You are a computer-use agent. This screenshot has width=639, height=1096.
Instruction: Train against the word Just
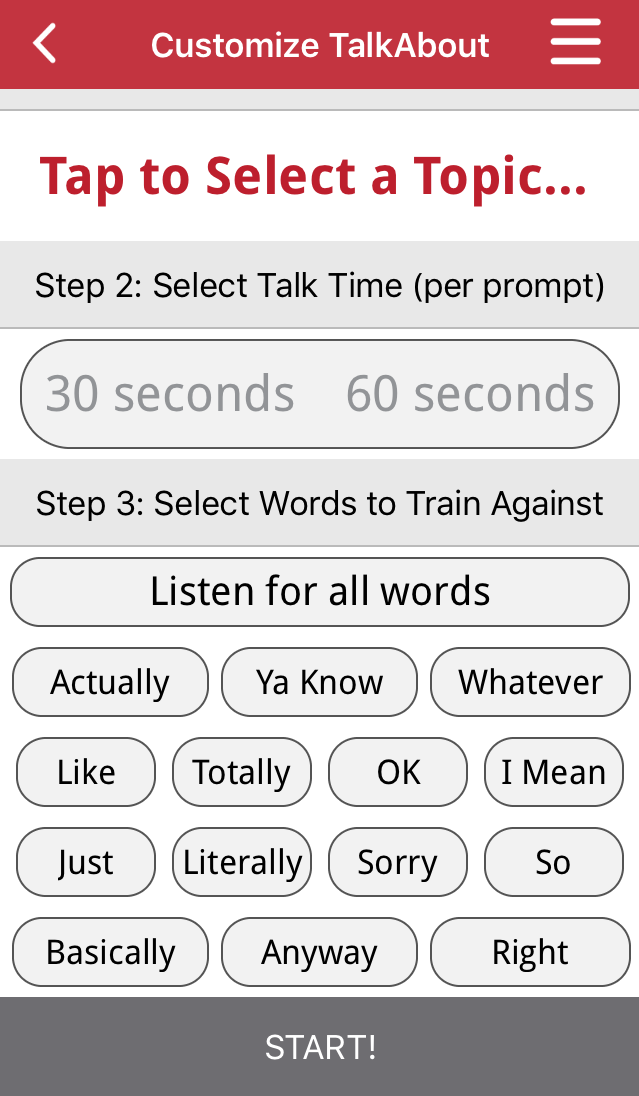pyautogui.click(x=86, y=862)
